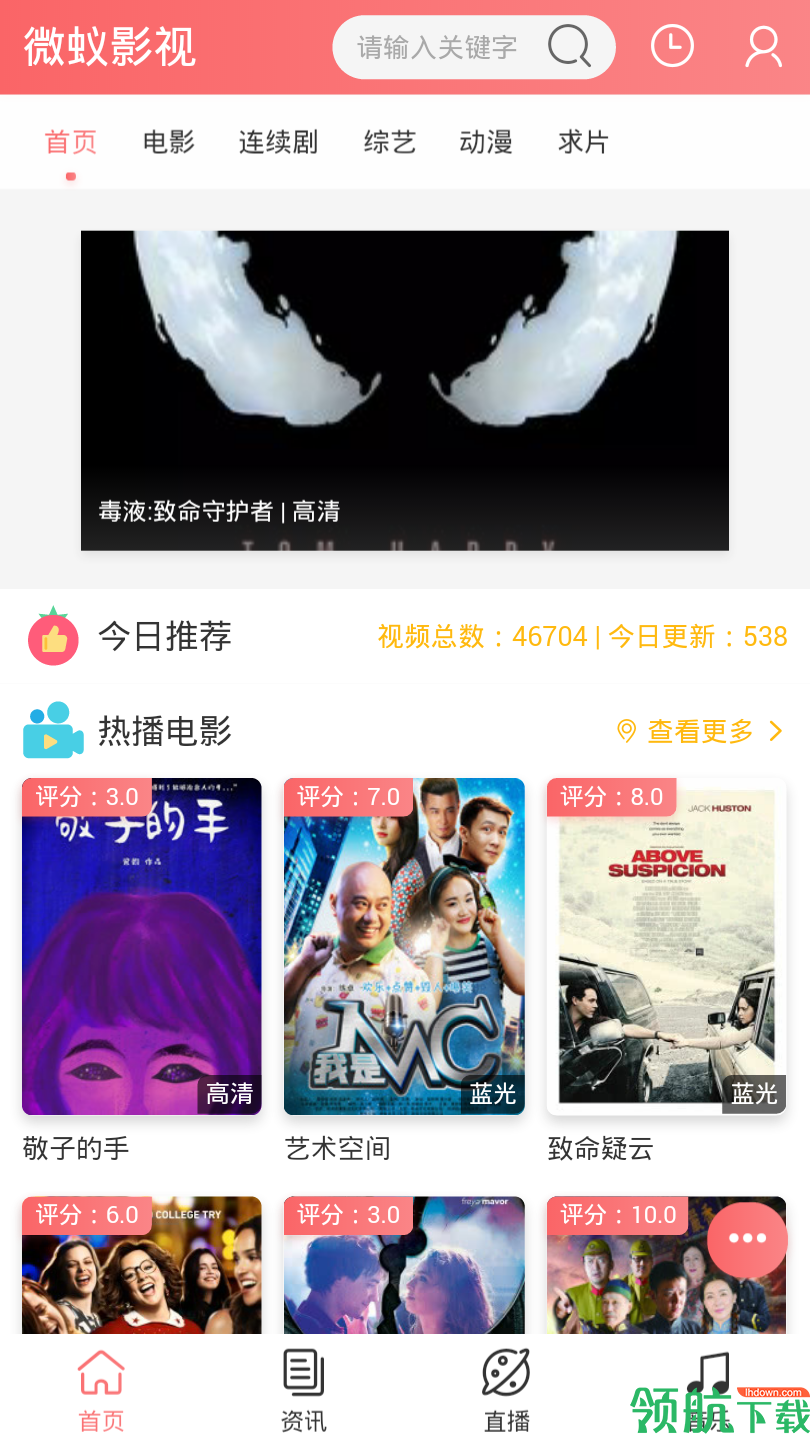Open the user profile icon
Image resolution: width=810 pixels, height=1440 pixels.
coord(763,46)
